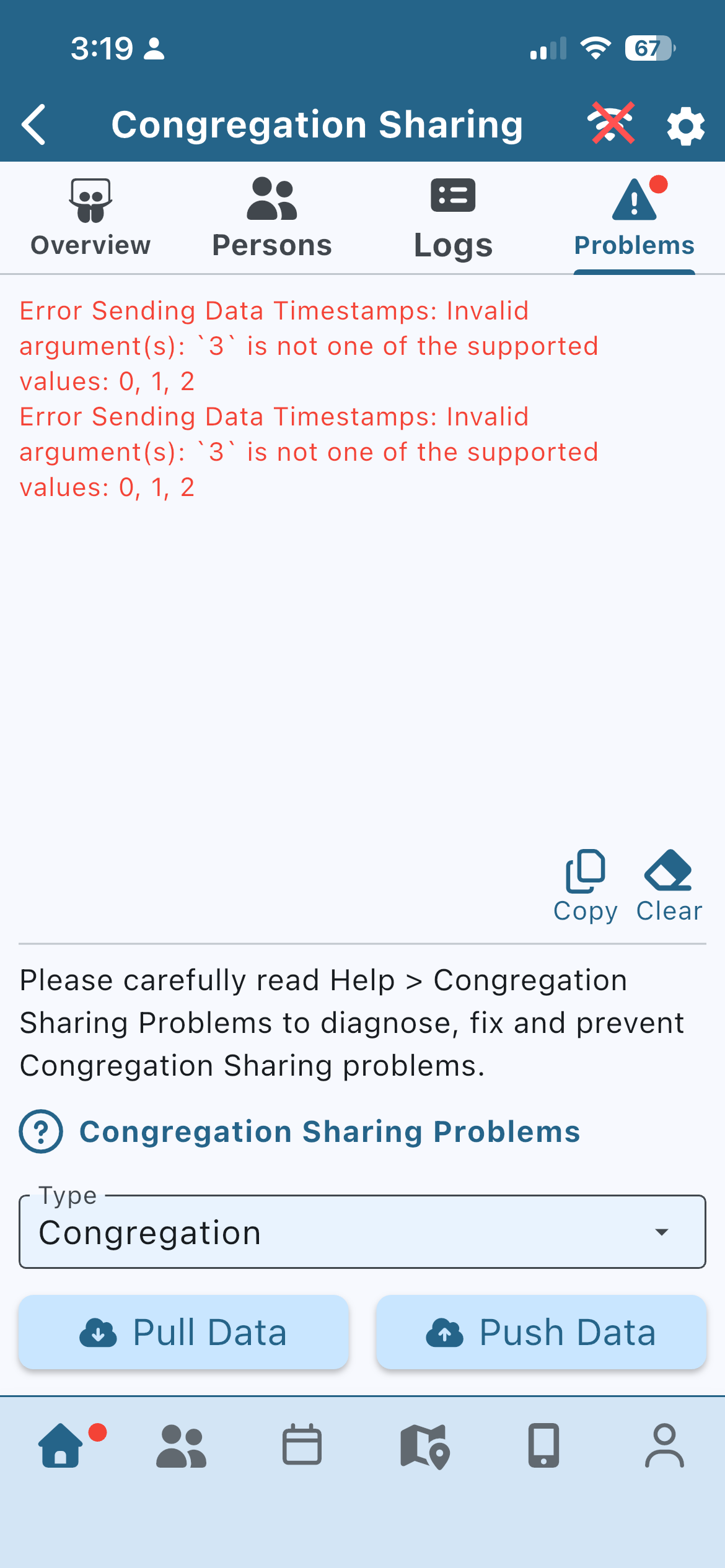725x1568 pixels.
Task: Open the territory map tab
Action: pyautogui.click(x=424, y=1445)
